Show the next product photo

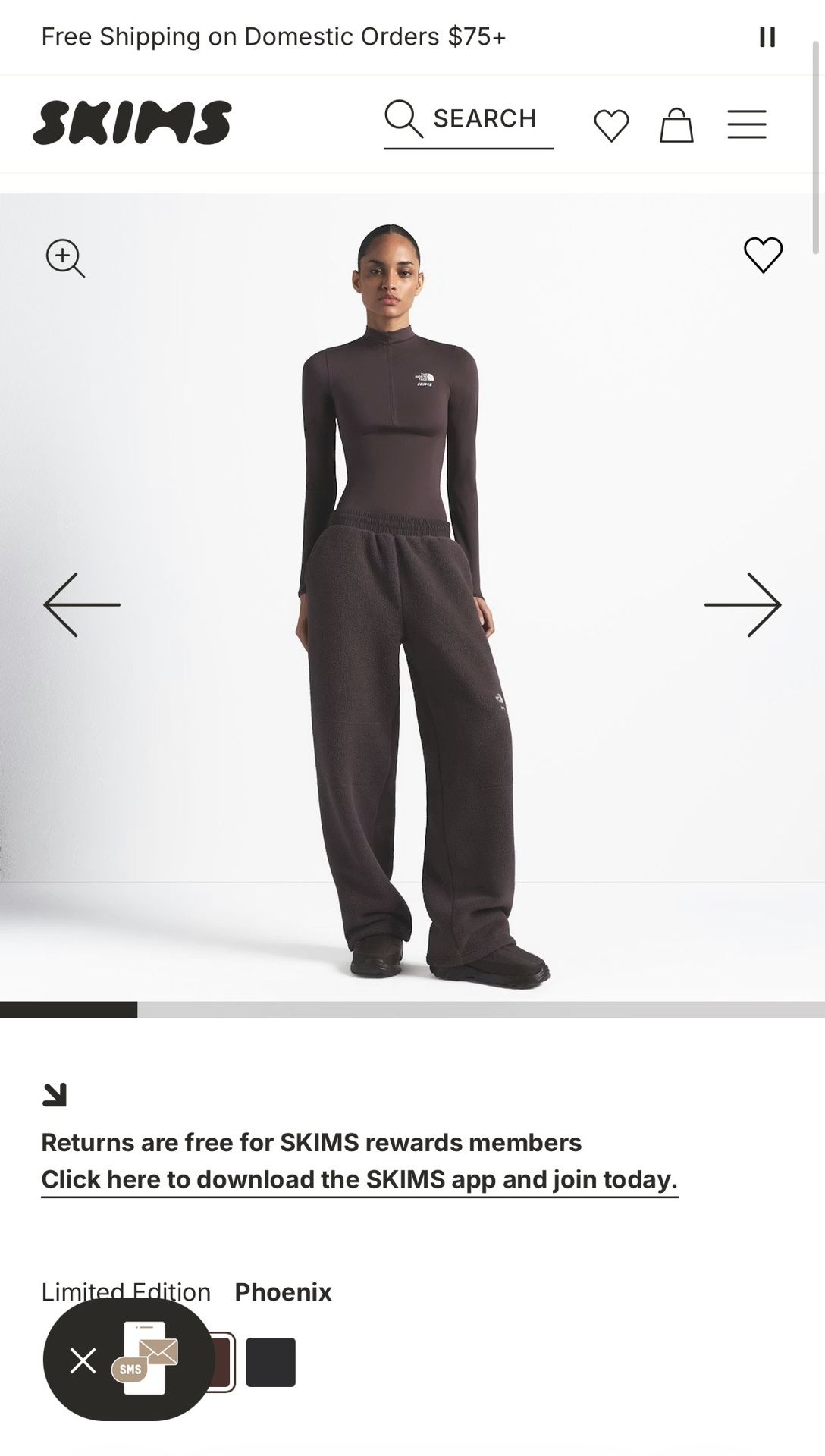(x=742, y=604)
